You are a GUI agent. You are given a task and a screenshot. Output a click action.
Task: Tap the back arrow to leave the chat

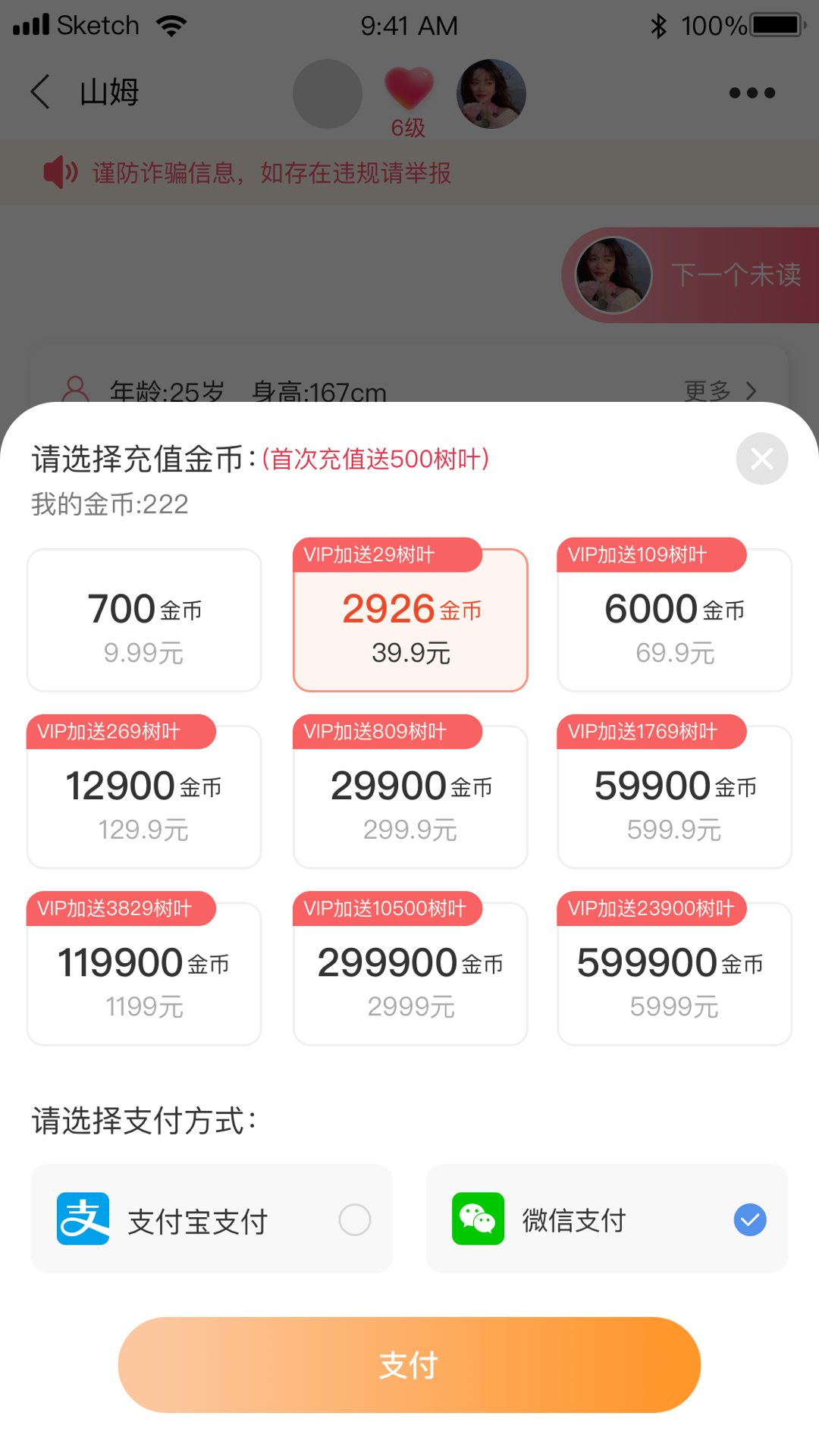coord(39,92)
